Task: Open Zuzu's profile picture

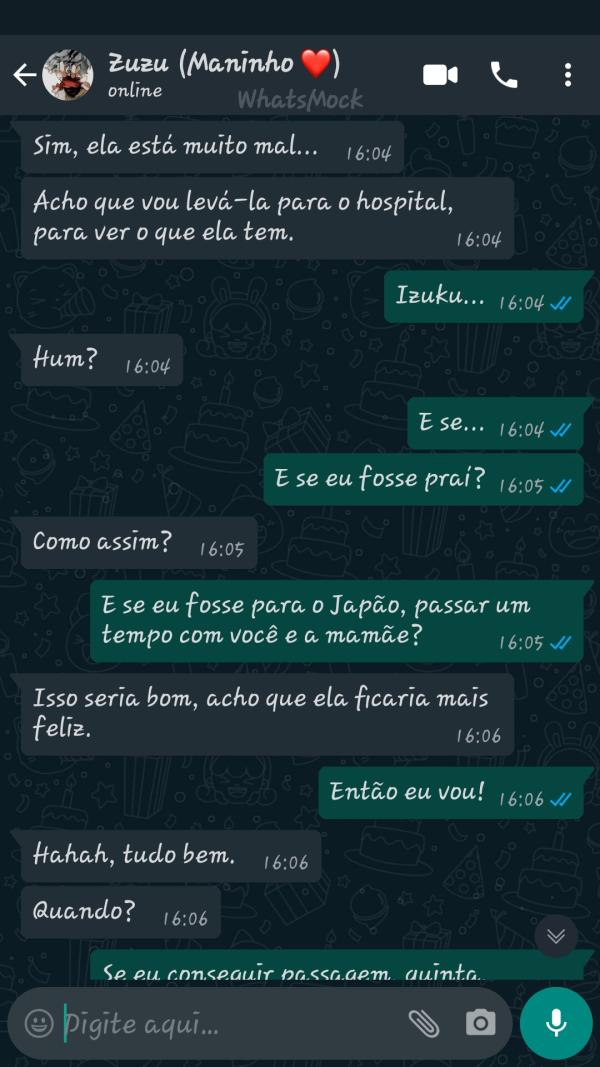Action: tap(68, 75)
